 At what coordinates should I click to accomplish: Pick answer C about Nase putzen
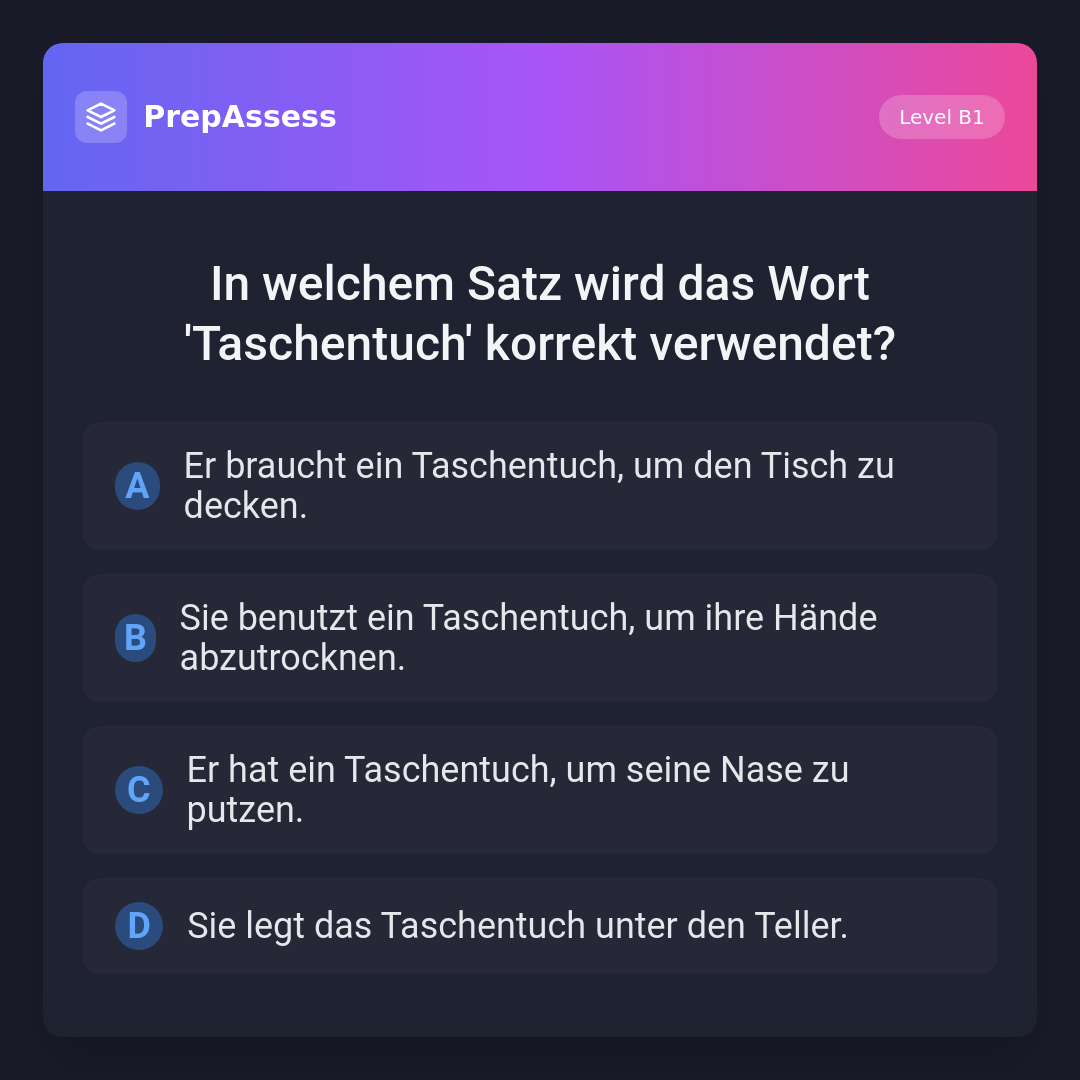pyautogui.click(x=540, y=790)
